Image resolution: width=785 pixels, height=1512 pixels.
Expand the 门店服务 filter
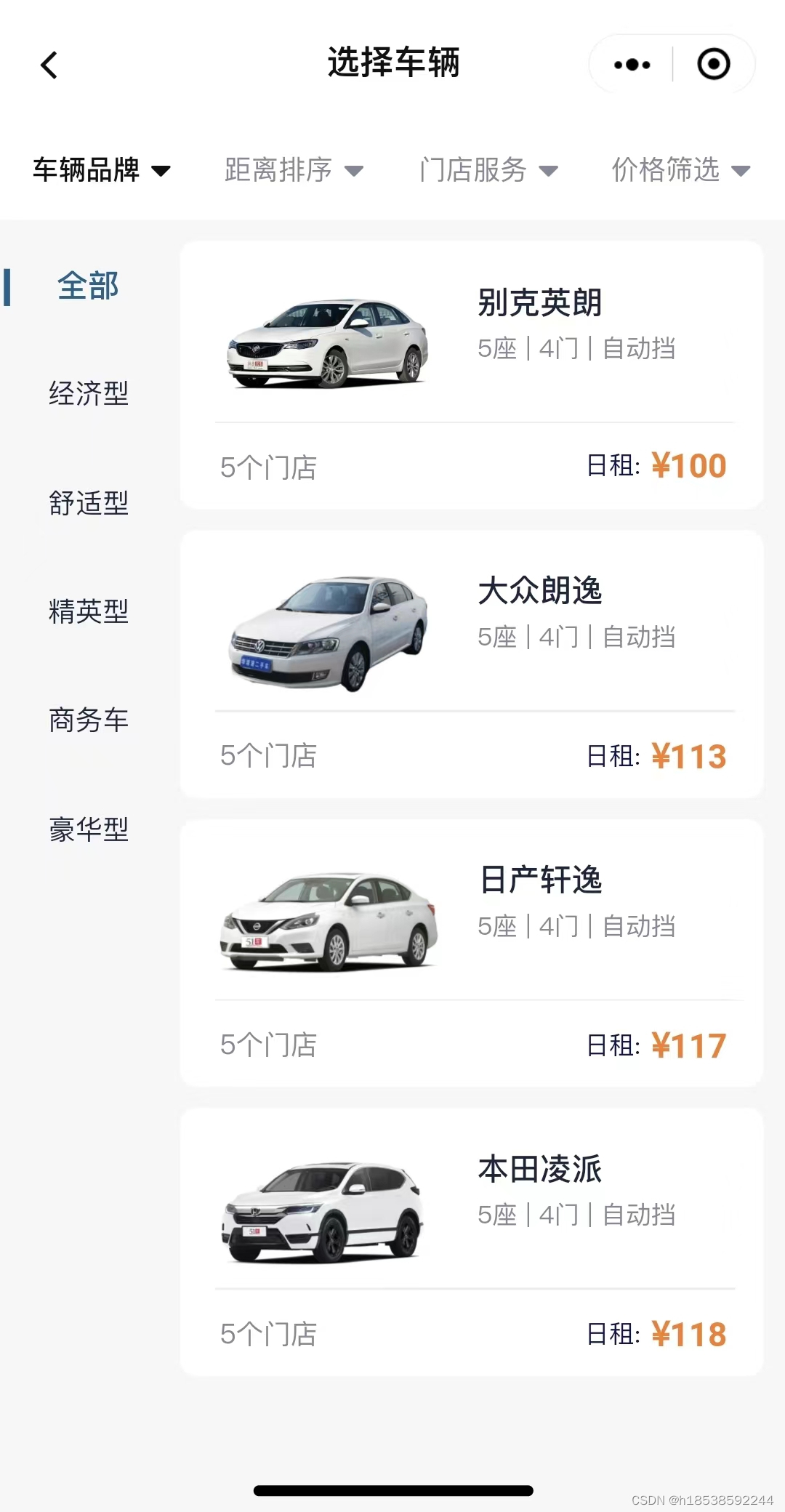[x=488, y=170]
